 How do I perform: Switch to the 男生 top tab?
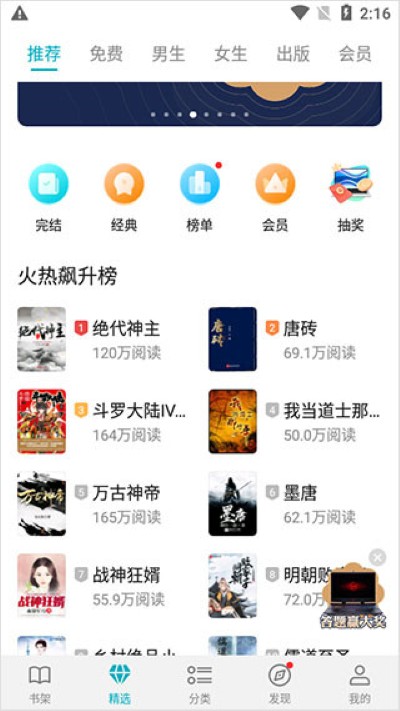click(168, 54)
